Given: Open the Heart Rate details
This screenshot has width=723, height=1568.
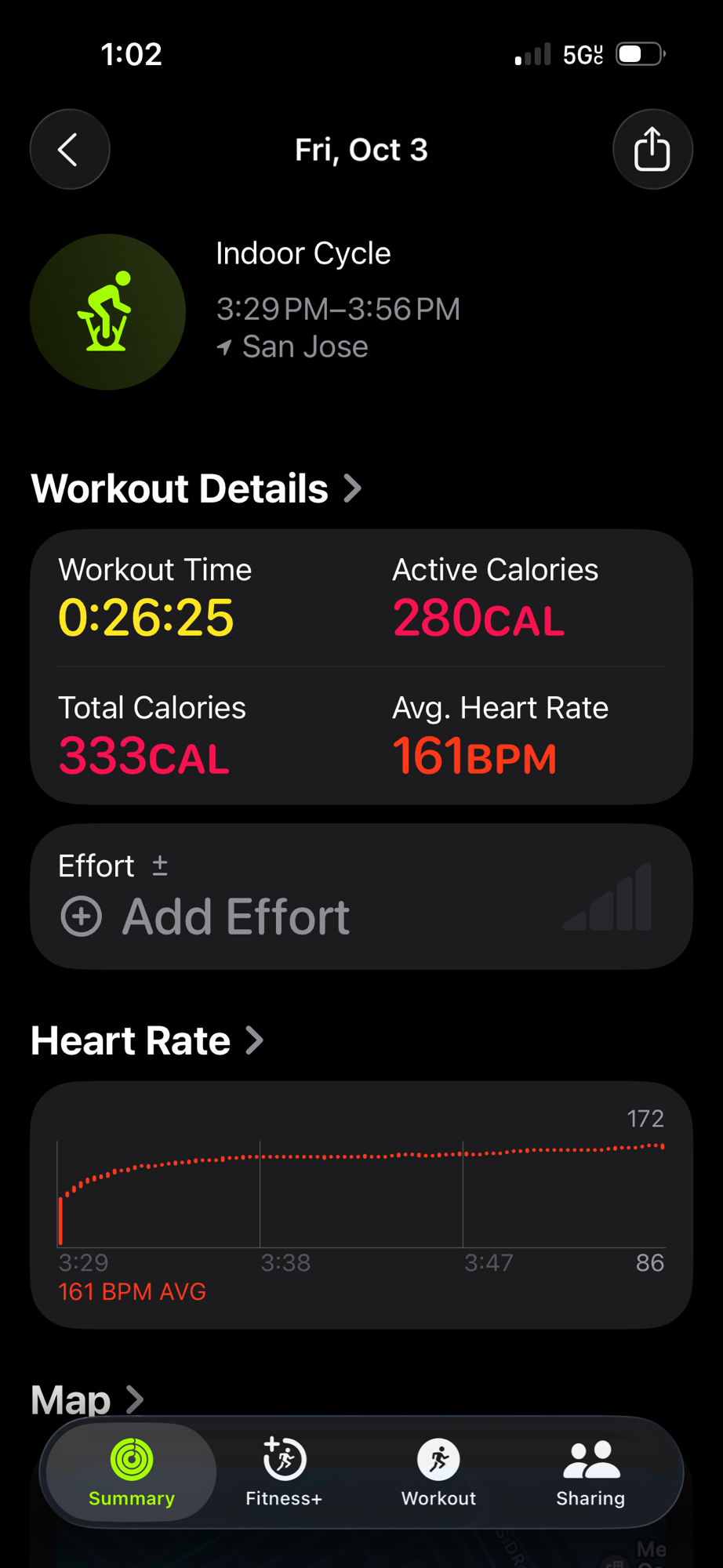Looking at the screenshot, I should click(x=147, y=1040).
